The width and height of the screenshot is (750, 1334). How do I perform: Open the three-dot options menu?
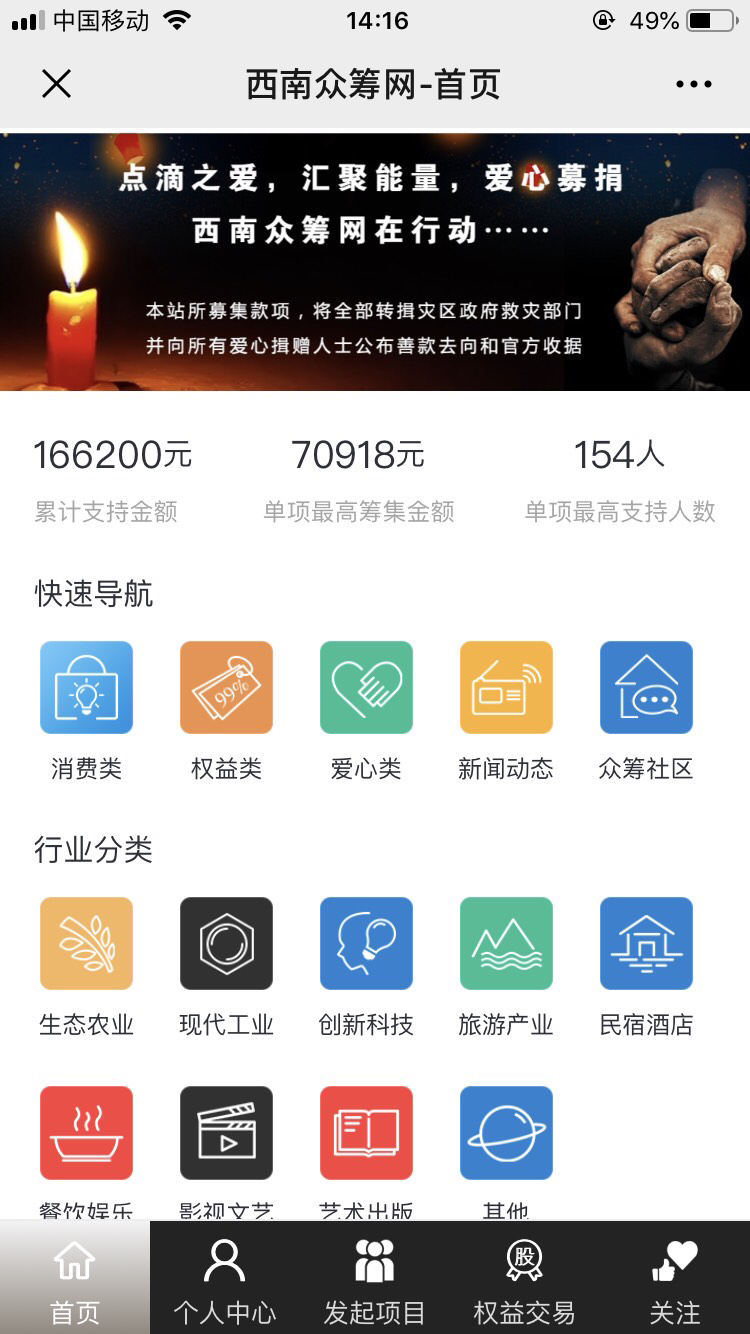[692, 84]
